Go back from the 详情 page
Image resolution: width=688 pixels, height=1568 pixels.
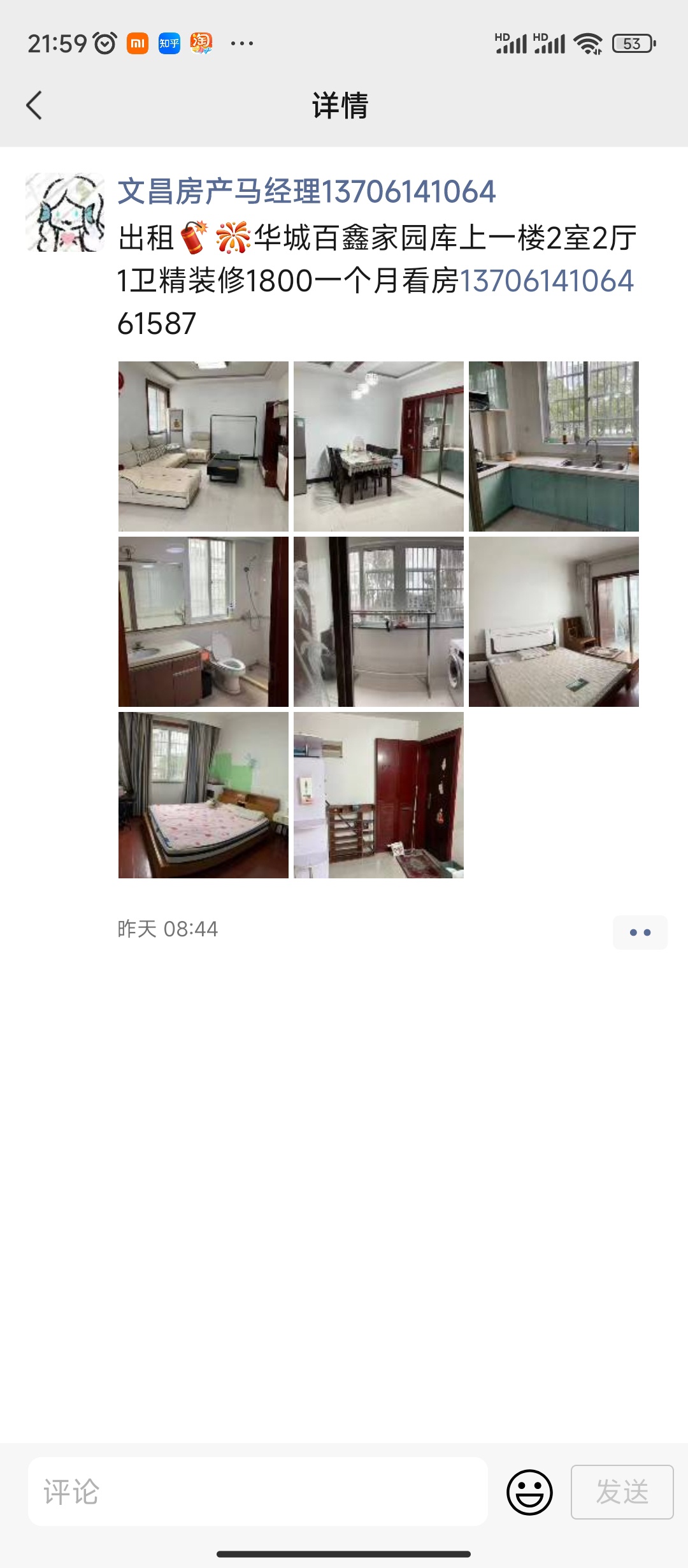34,105
